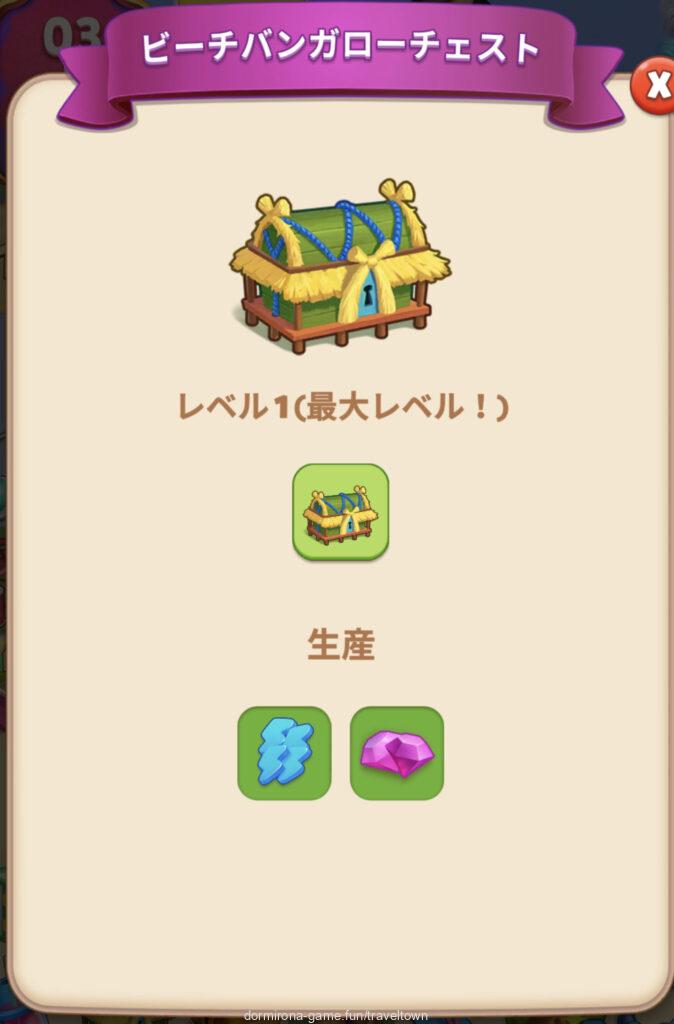Close the ビーチバンガローチェスト dialog
The width and height of the screenshot is (674, 1024).
tap(655, 86)
